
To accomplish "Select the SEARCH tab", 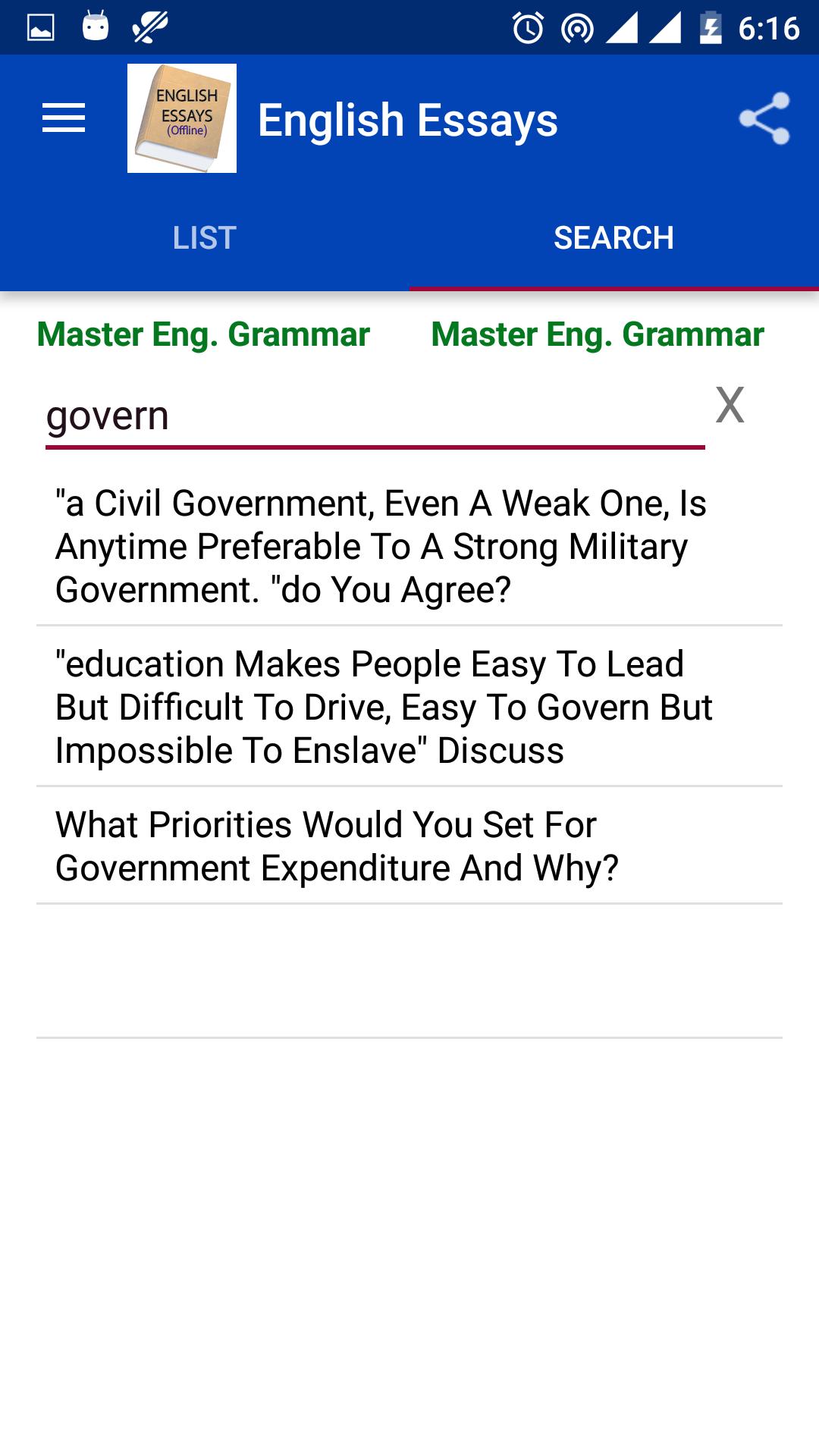I will point(614,238).
